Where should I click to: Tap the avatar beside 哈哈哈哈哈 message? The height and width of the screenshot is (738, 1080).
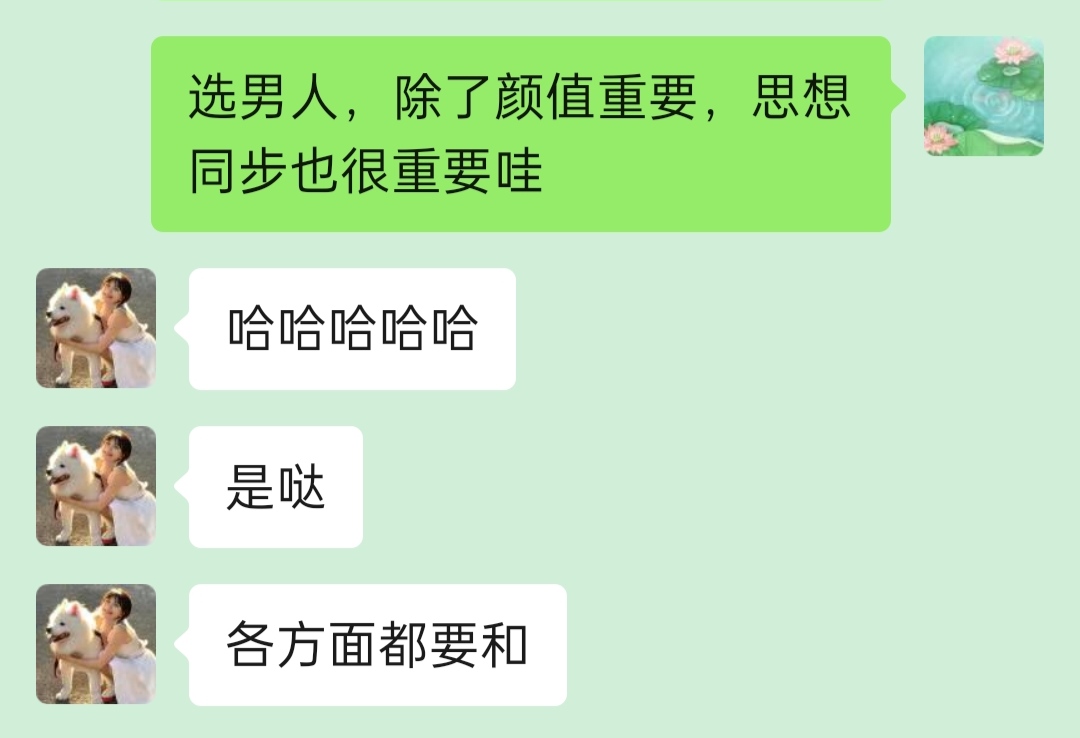coord(96,328)
